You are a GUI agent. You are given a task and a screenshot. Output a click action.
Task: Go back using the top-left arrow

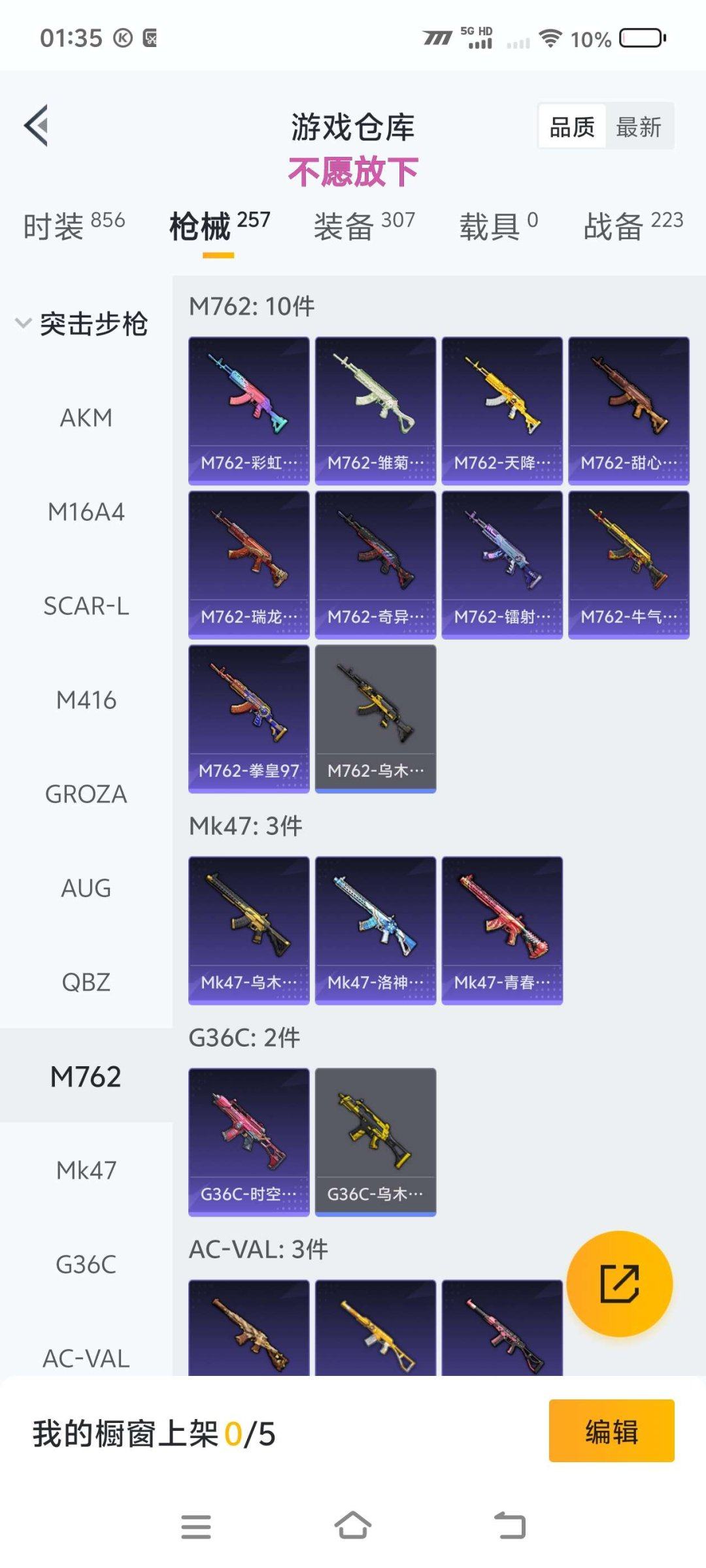click(x=37, y=125)
